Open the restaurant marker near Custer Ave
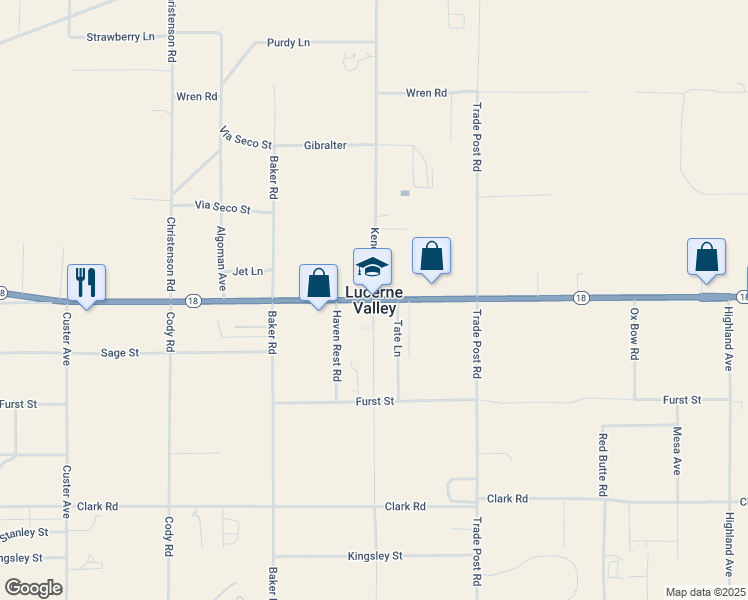The image size is (748, 600). pos(86,283)
